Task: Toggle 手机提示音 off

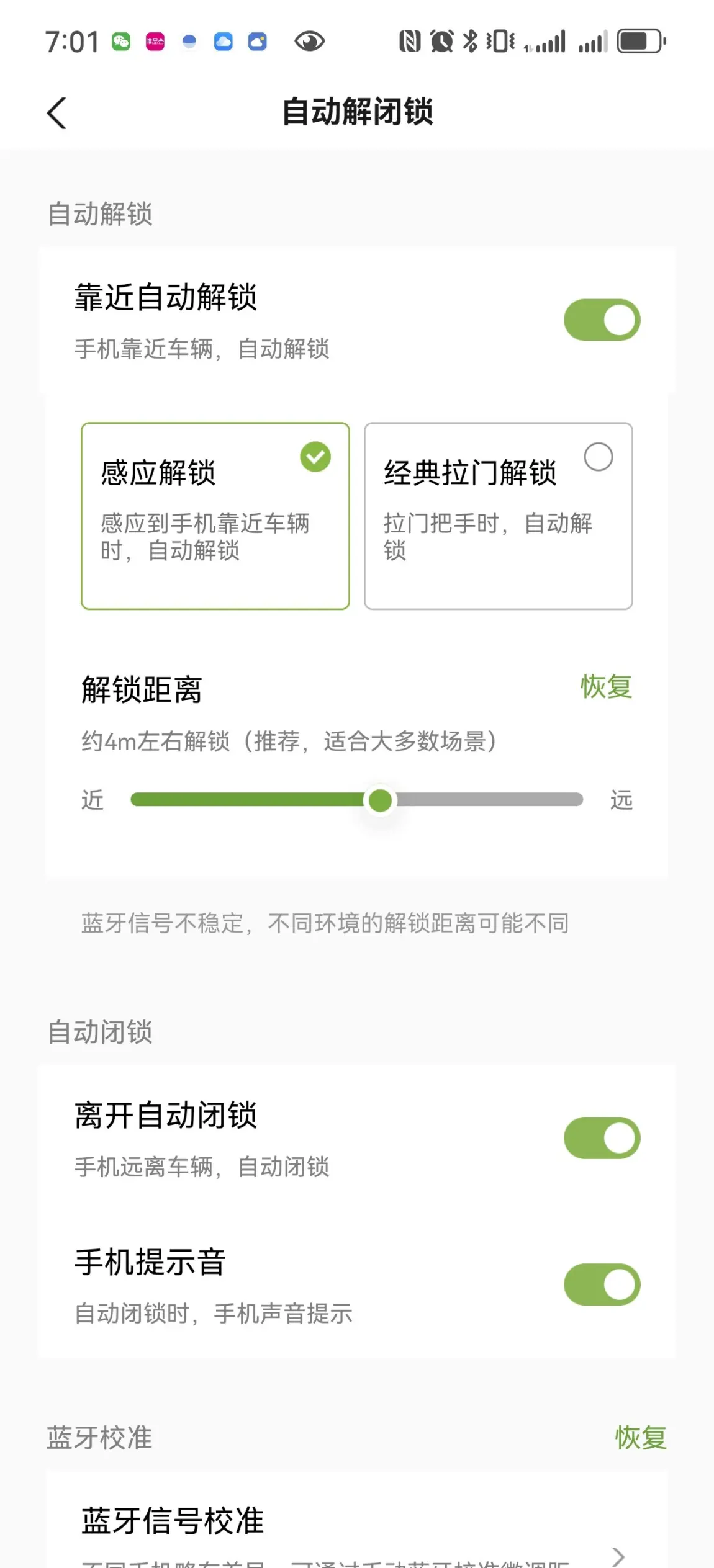Action: point(602,1284)
